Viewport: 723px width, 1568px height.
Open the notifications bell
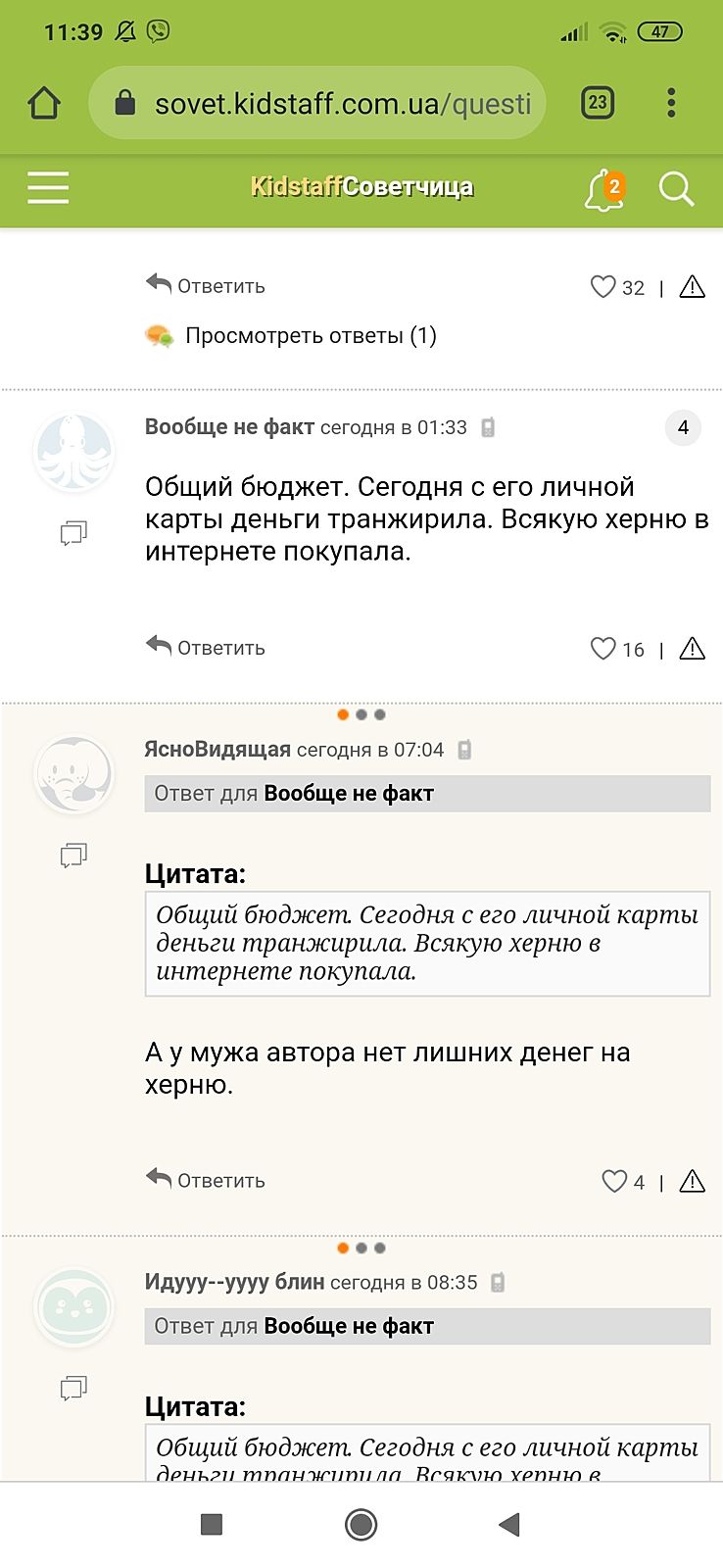tap(603, 189)
